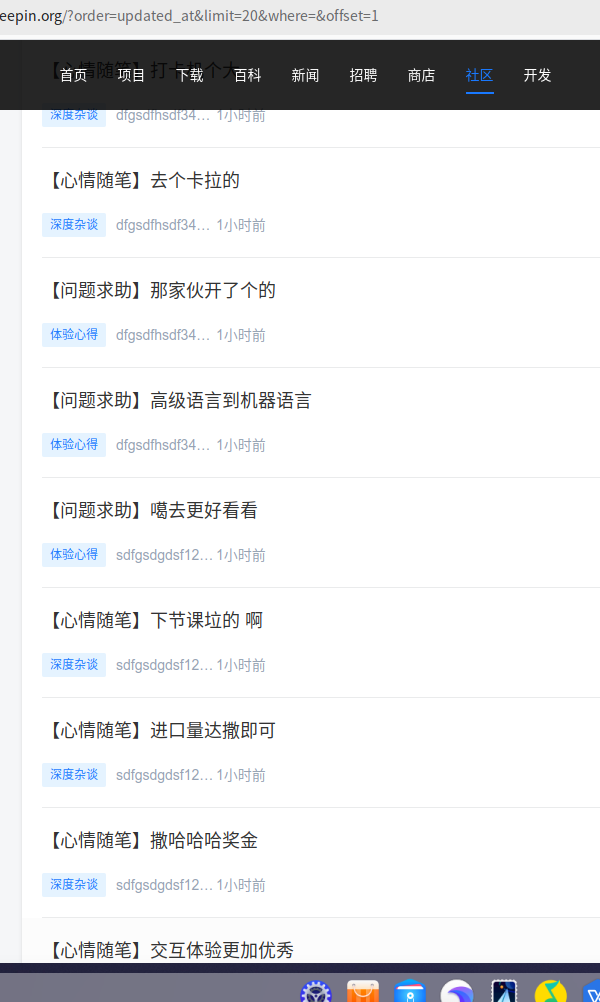Switch to the 项目 nav item

point(131,75)
